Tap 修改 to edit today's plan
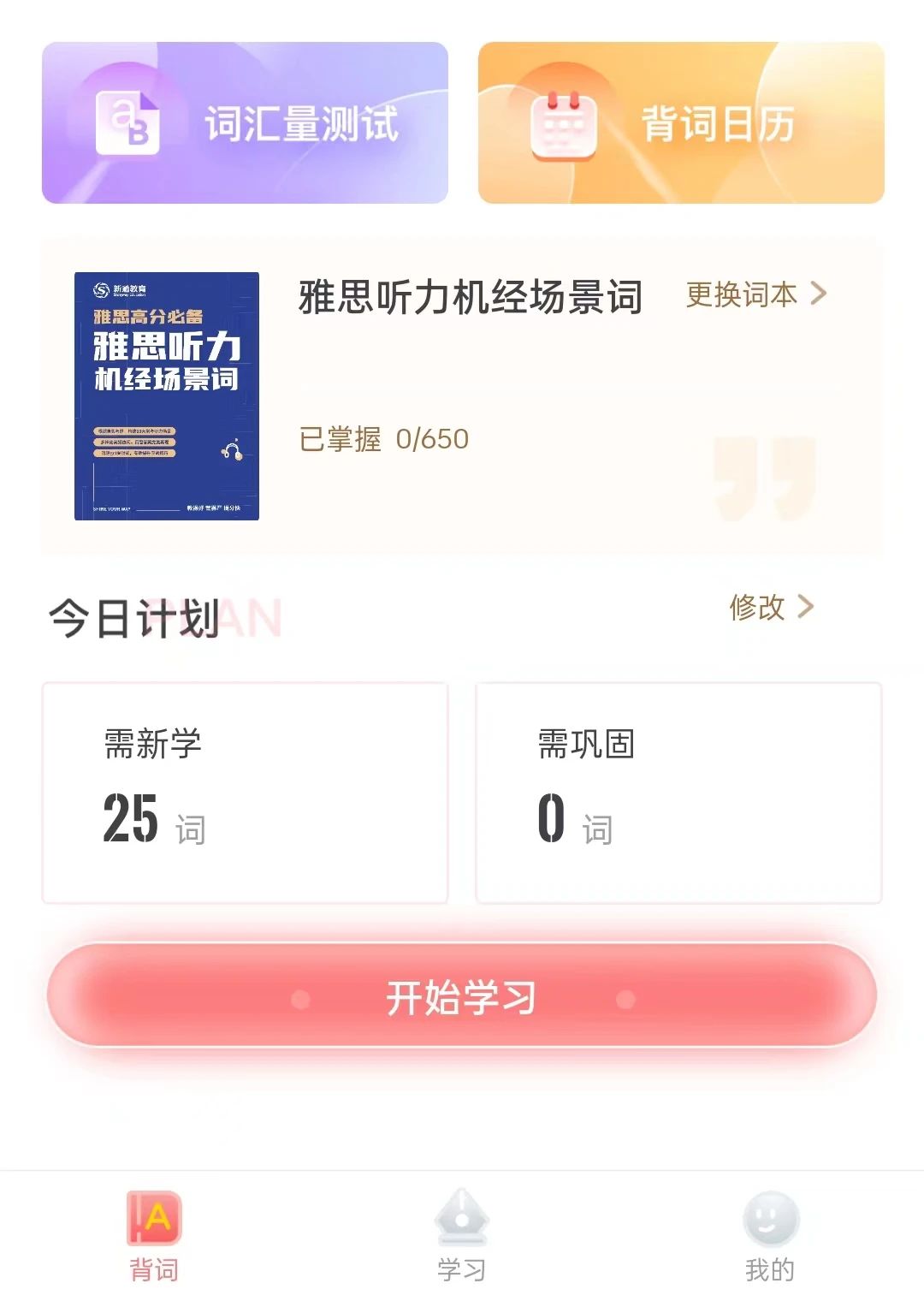This screenshot has width=924, height=1295. pos(770,608)
